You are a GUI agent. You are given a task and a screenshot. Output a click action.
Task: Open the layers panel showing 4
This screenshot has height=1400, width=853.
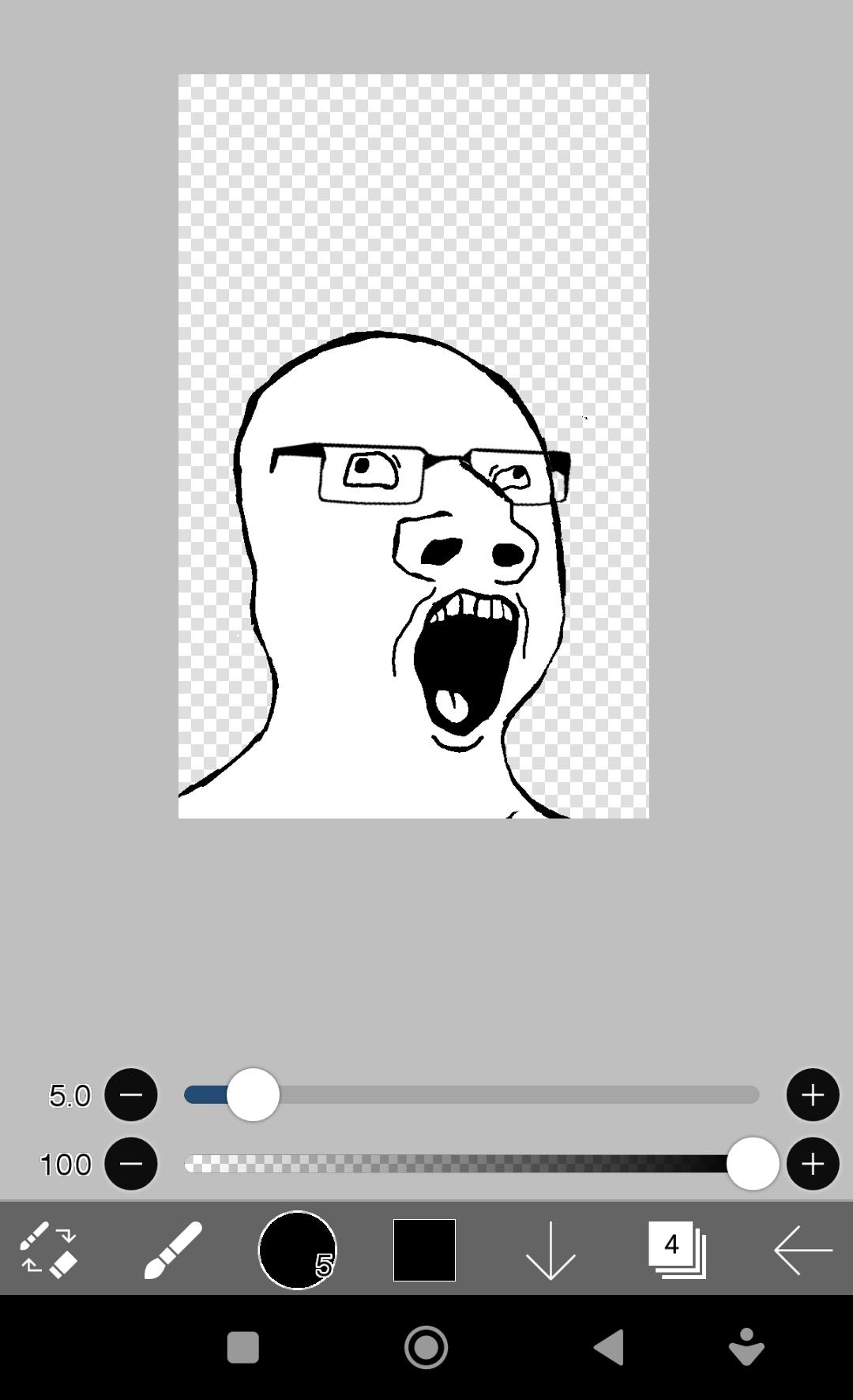[677, 1250]
